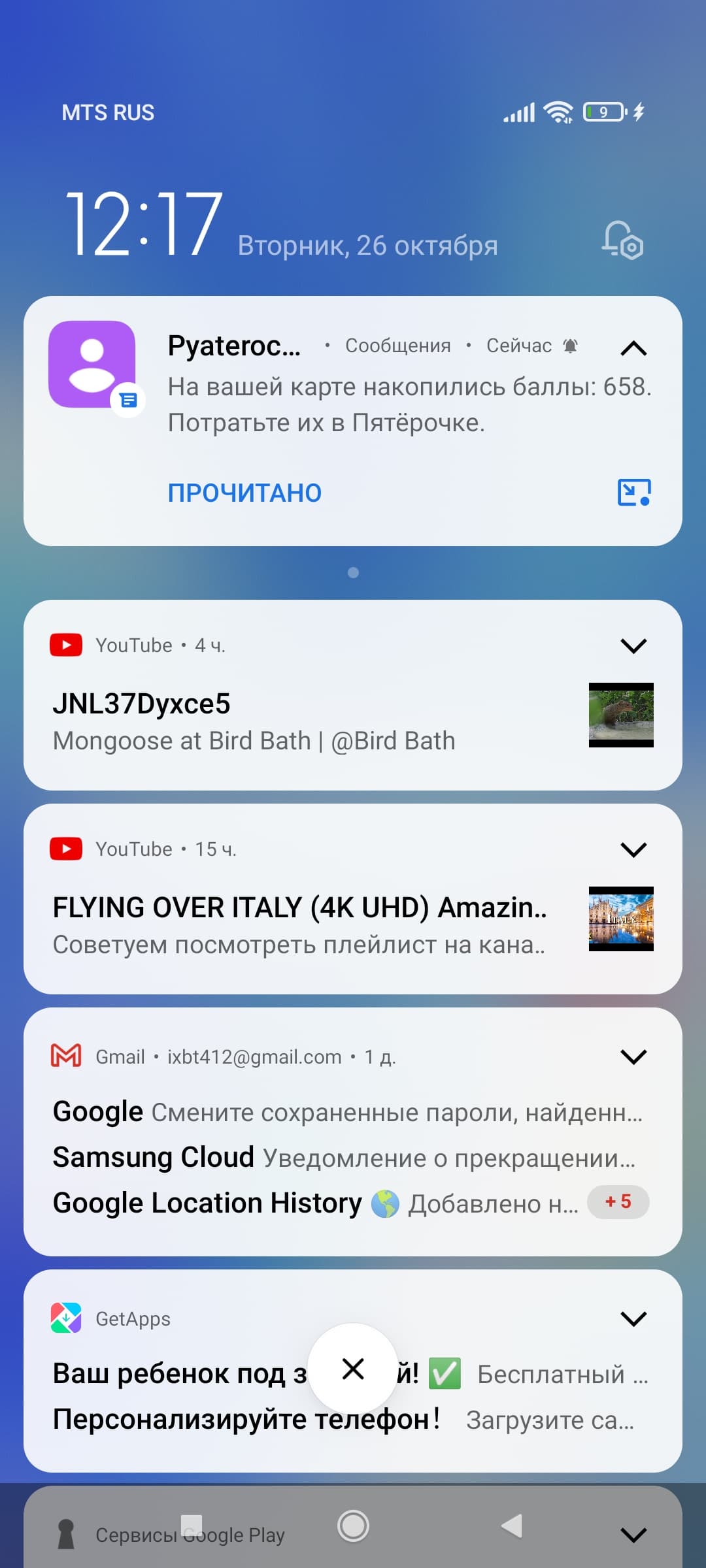The image size is (706, 1568).
Task: Expand the Gmail notification group
Action: (x=633, y=1056)
